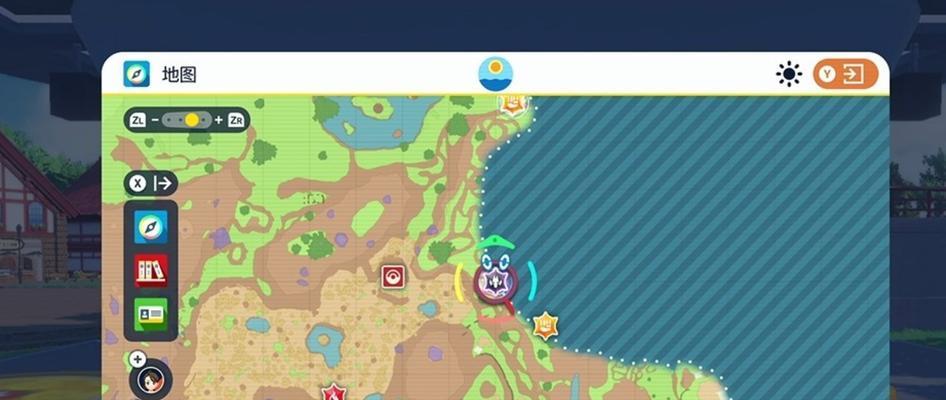Select the compass map app icon
Screen dimensions: 946x400
click(x=151, y=227)
